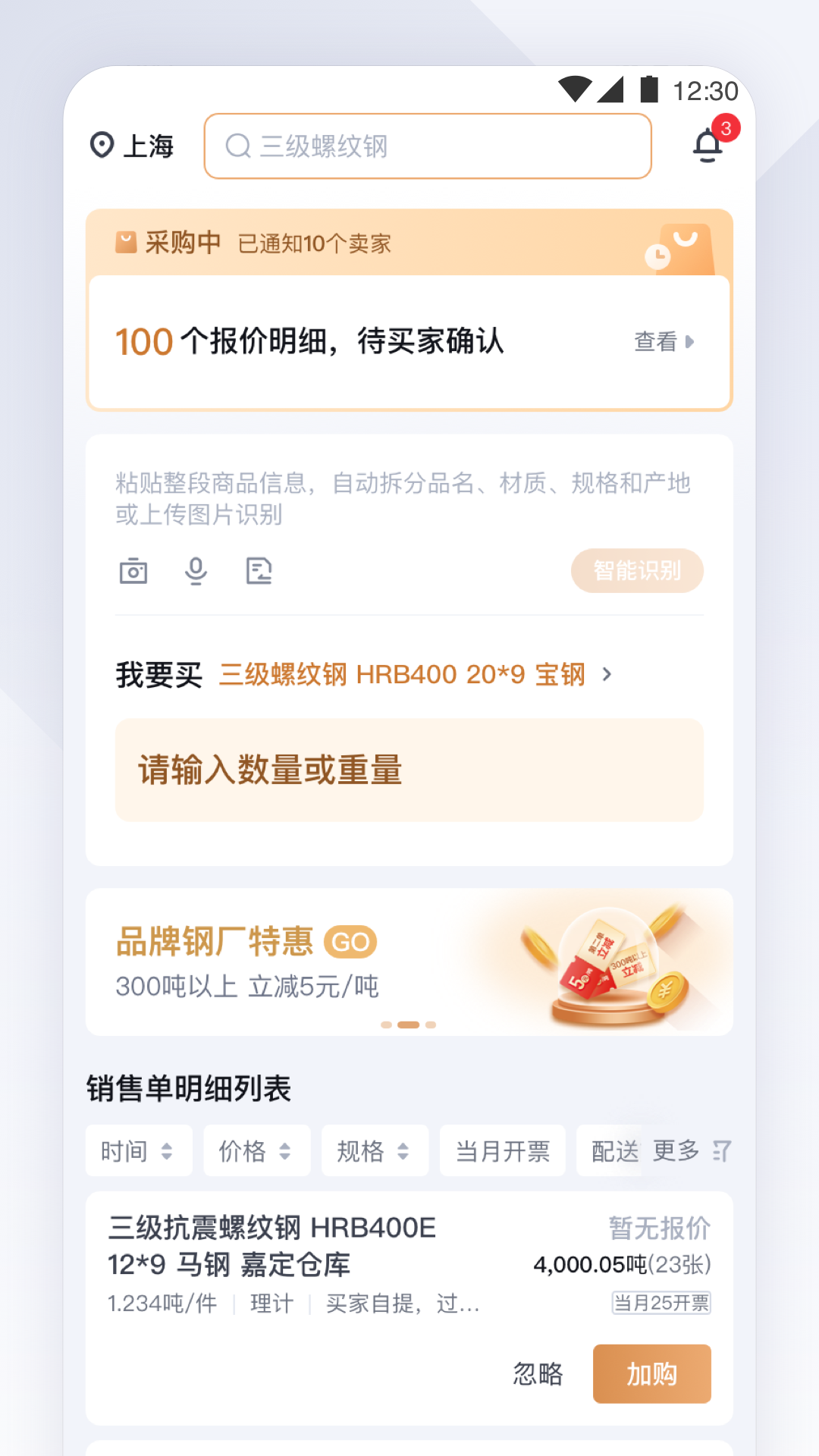Tap the paste text document icon
This screenshot has height=1456, width=819.
click(259, 570)
